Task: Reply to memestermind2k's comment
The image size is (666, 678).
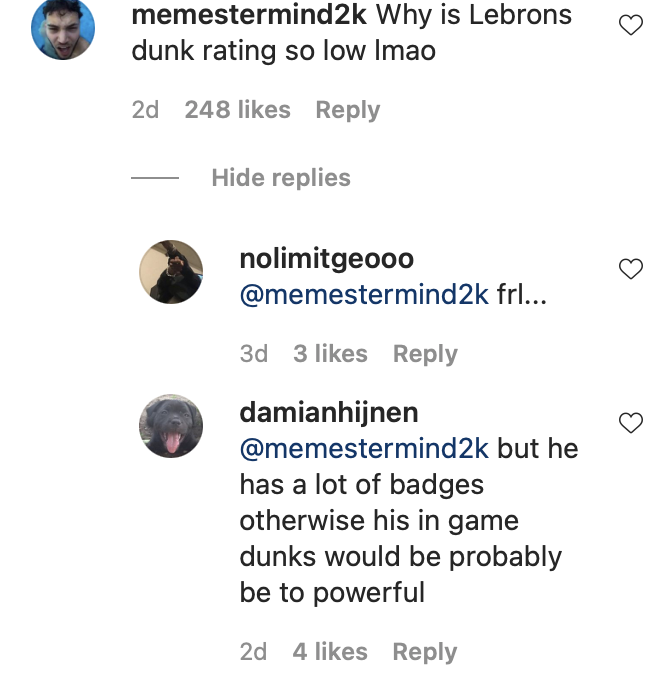Action: point(347,110)
